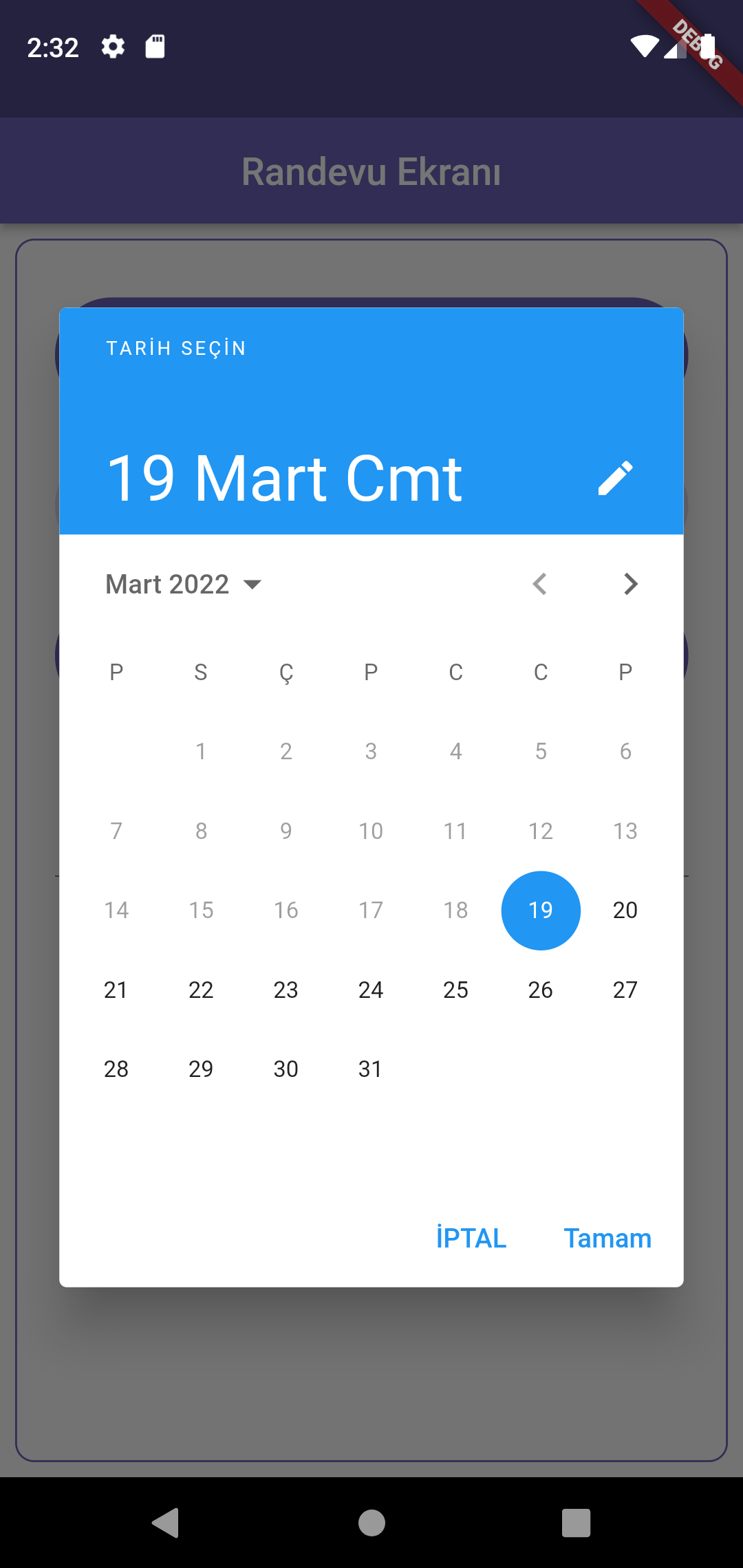Tap the SD card status bar icon

coord(154,47)
